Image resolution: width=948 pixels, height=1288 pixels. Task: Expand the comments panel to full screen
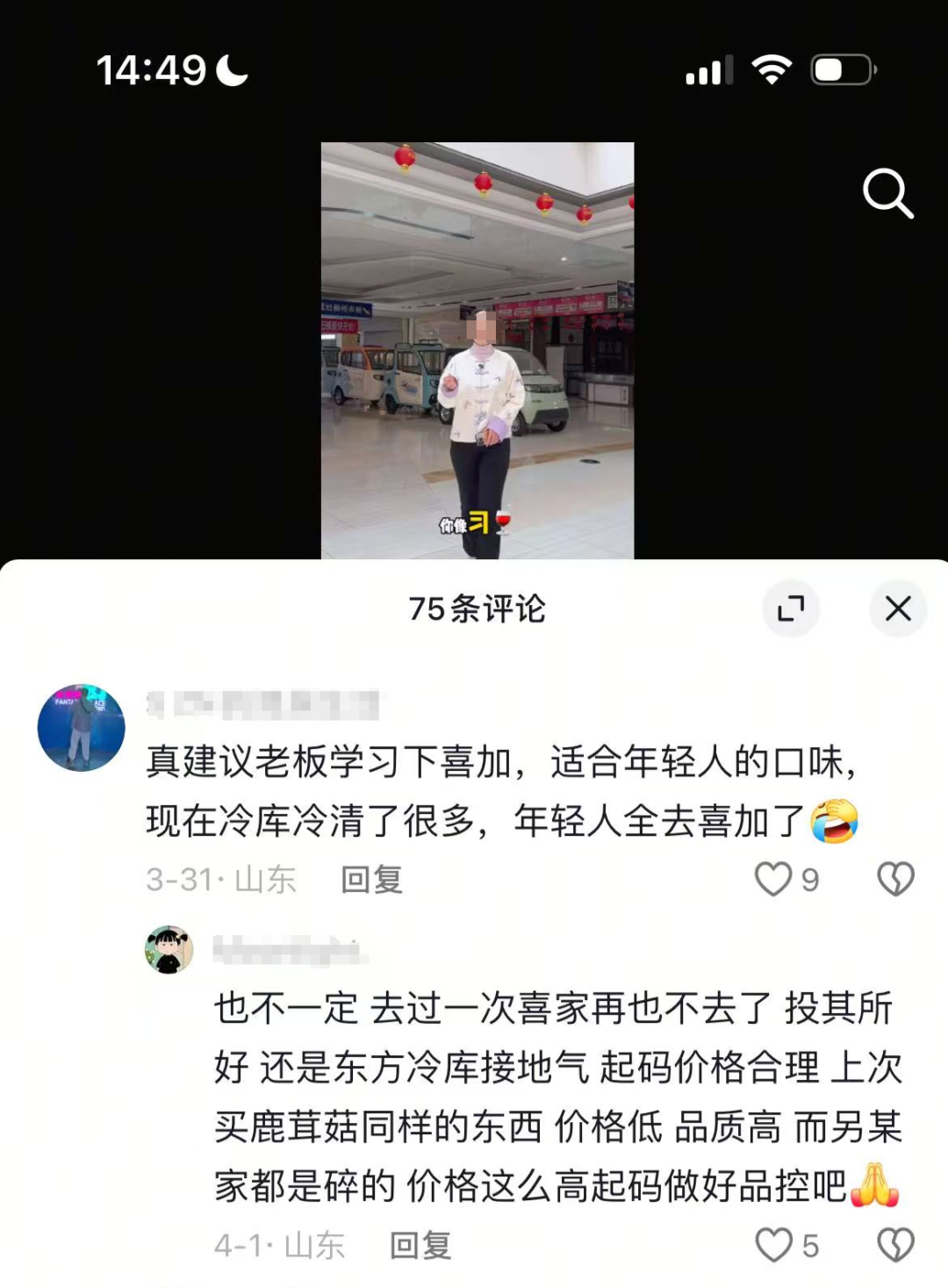(790, 608)
